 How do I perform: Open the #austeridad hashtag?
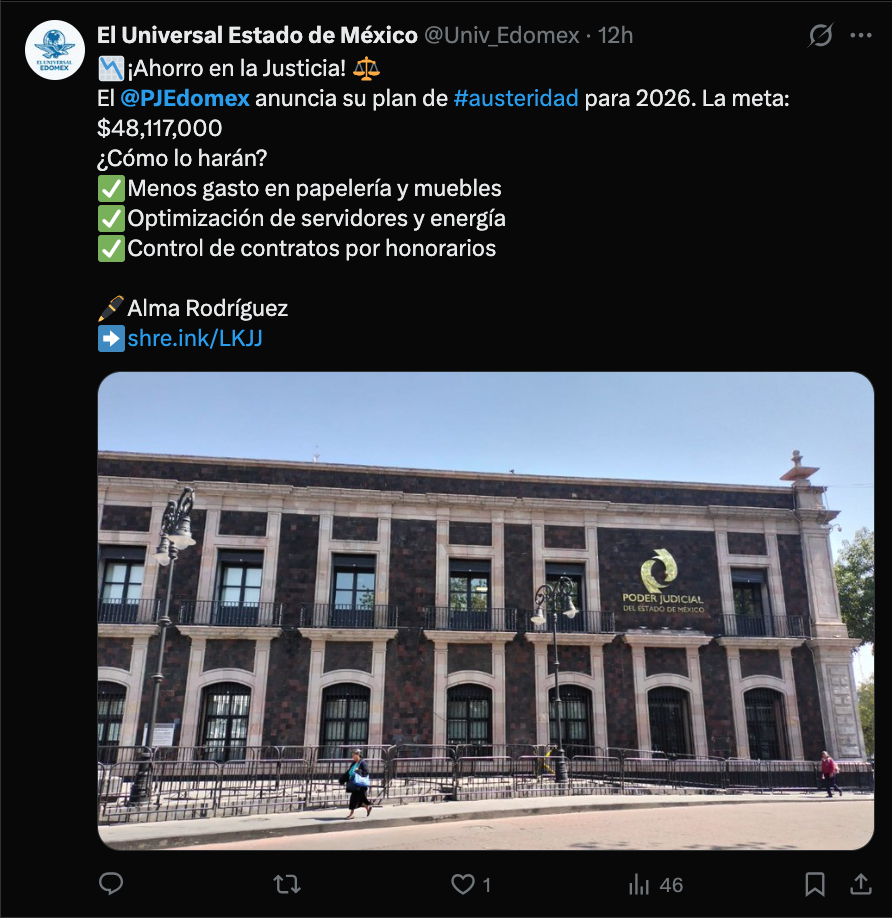click(516, 99)
